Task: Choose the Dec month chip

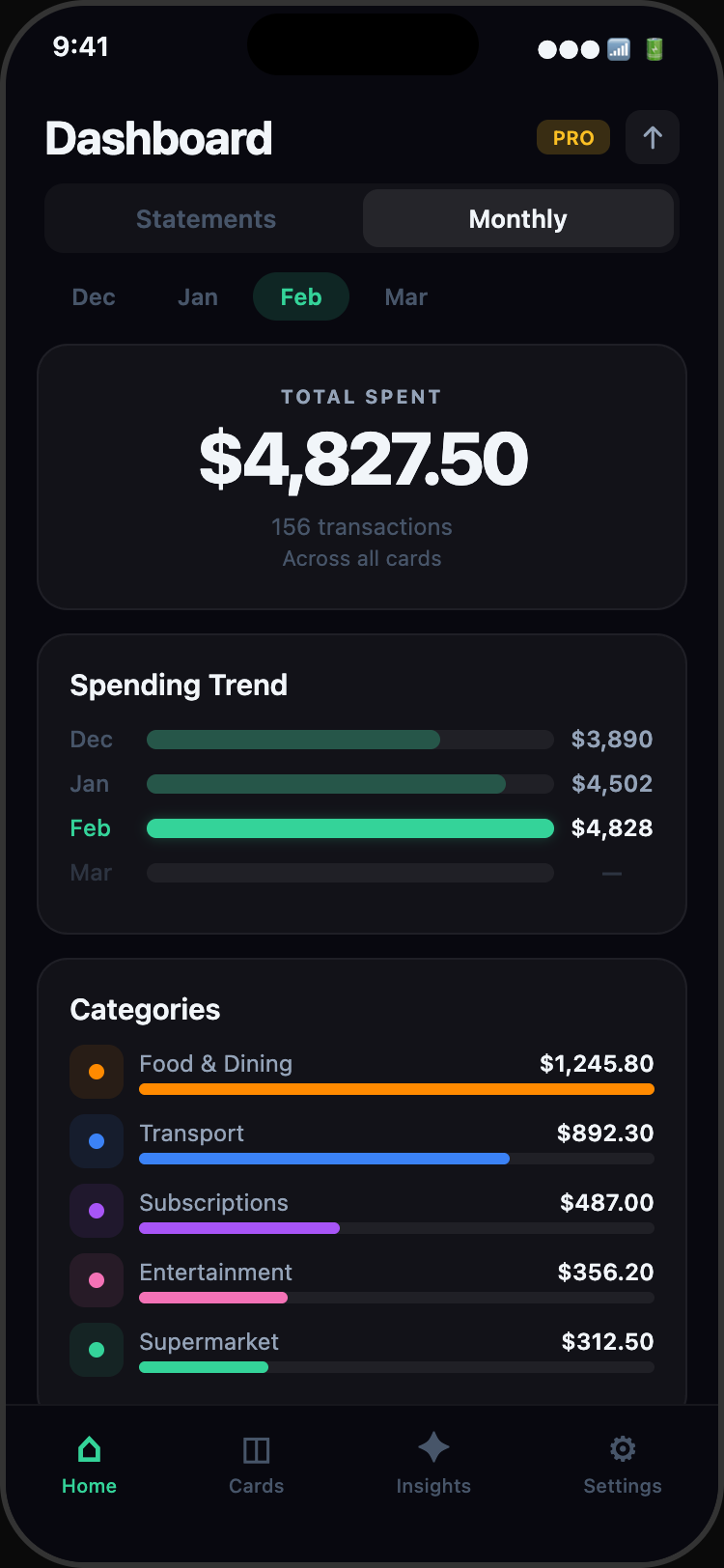Action: pos(94,297)
